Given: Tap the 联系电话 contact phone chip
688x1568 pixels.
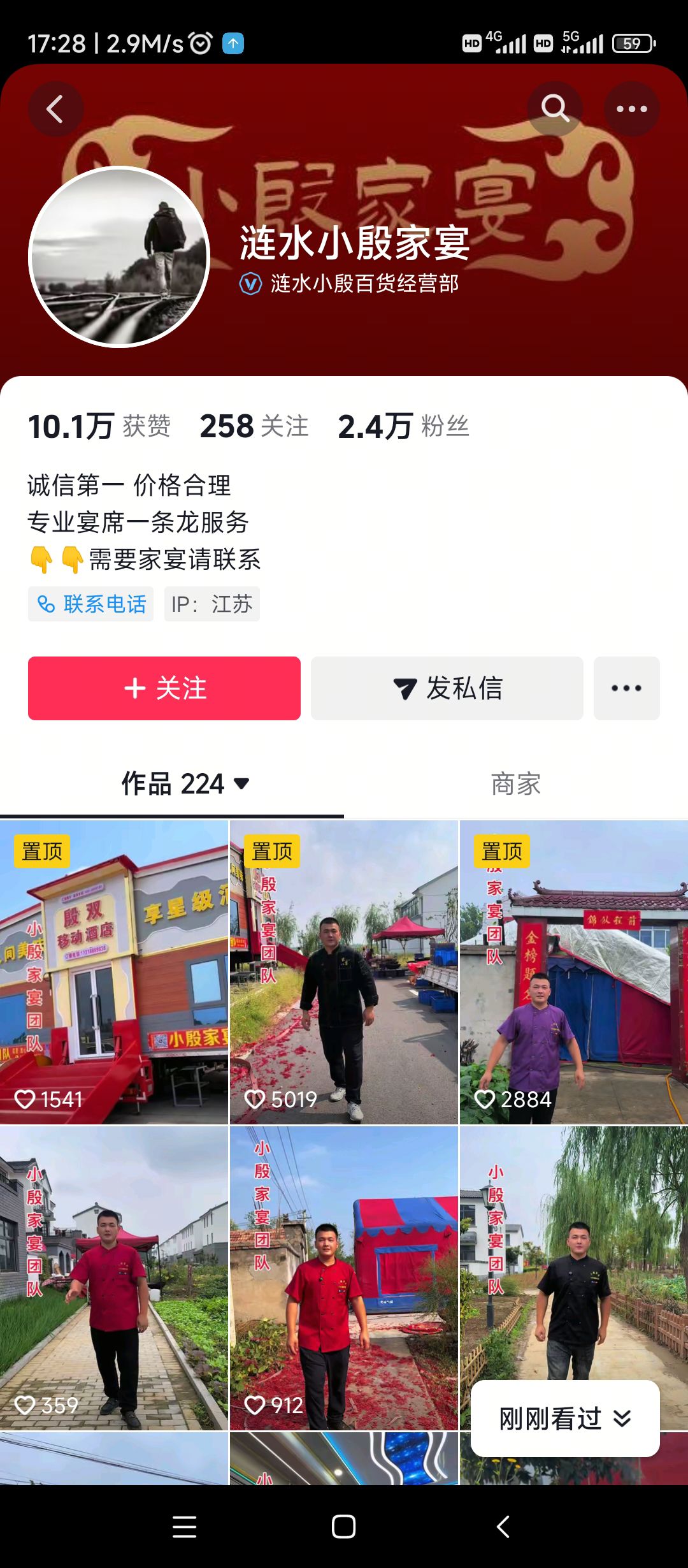Looking at the screenshot, I should pyautogui.click(x=91, y=604).
